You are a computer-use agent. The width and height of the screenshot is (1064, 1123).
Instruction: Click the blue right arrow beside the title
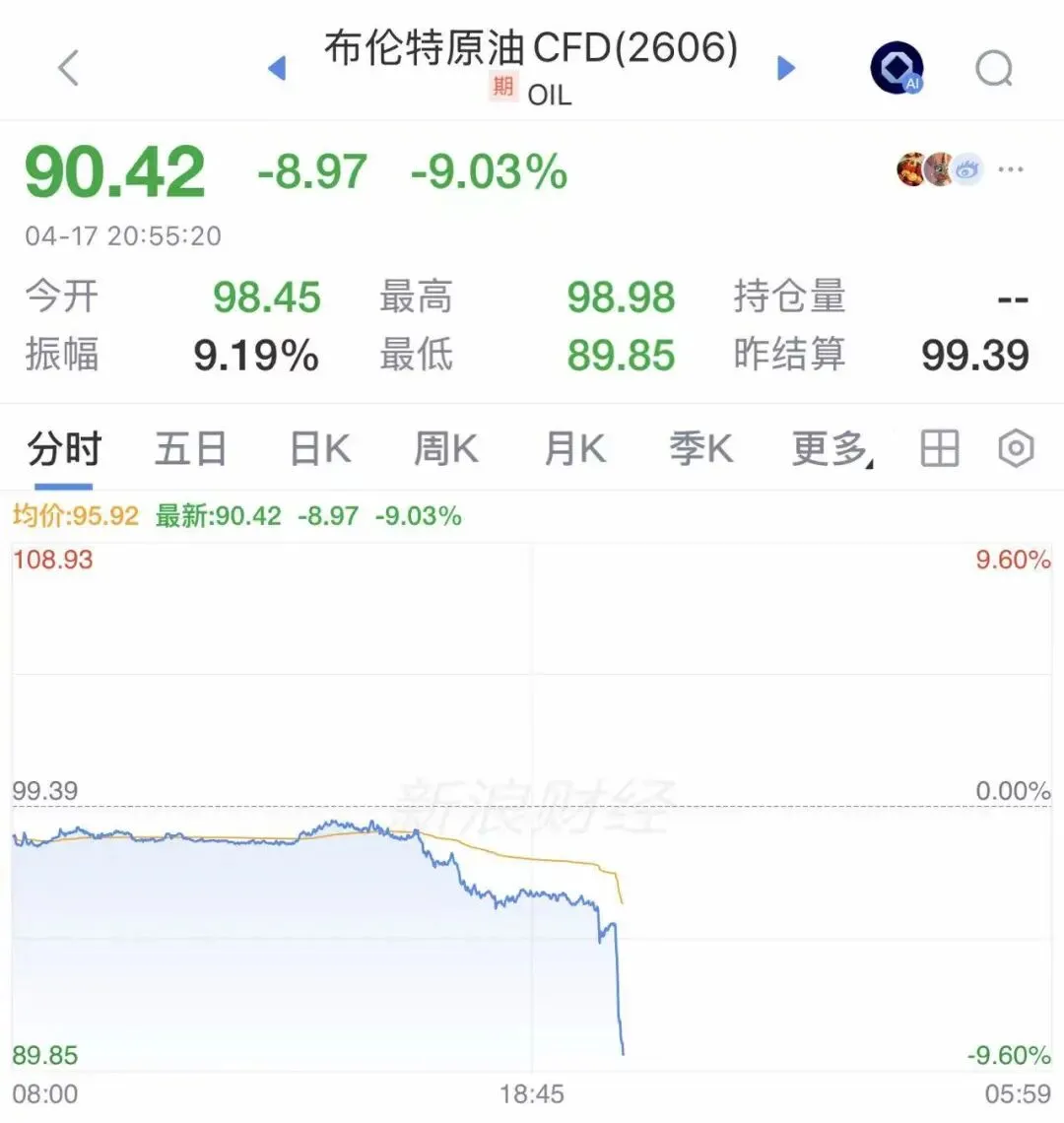pos(786,68)
